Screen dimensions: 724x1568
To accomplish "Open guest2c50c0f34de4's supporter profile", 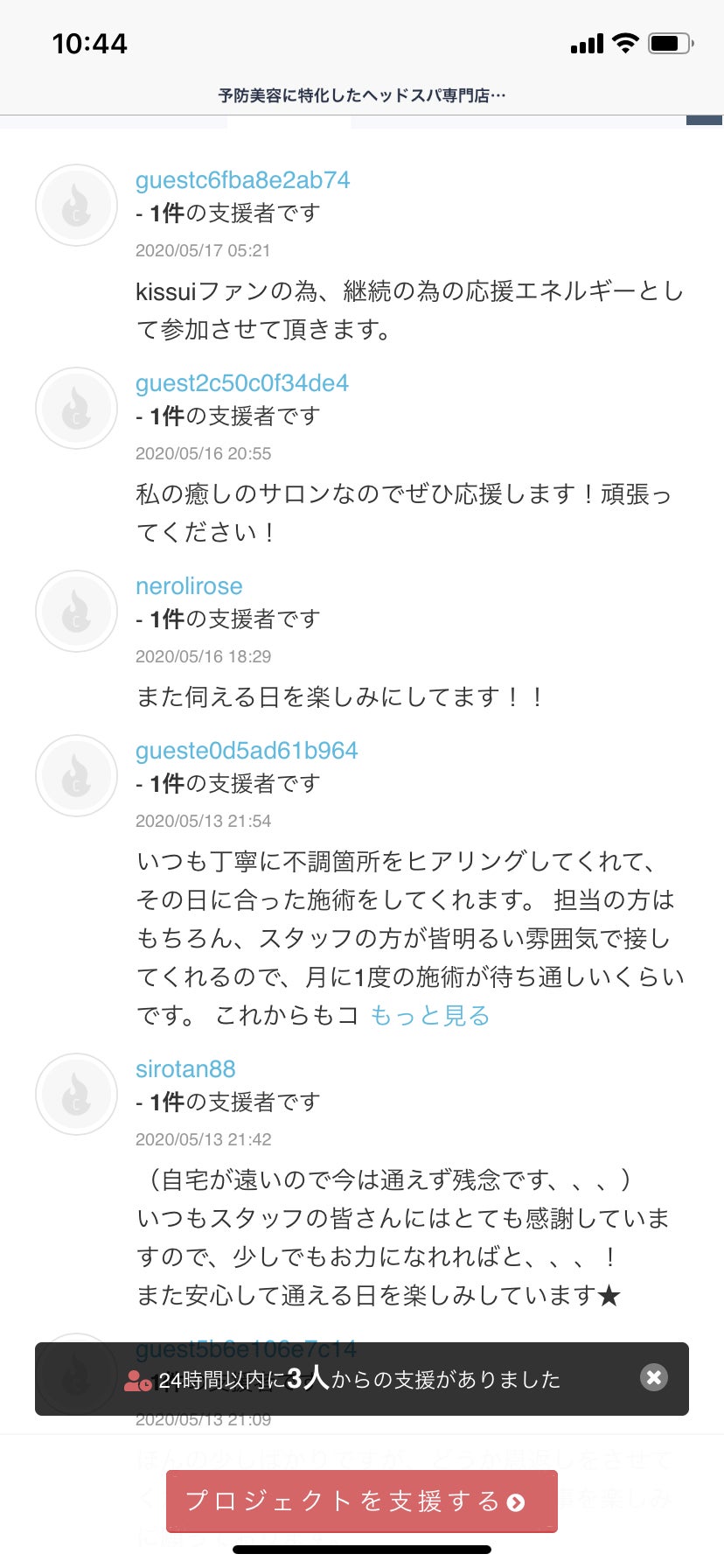I will (x=242, y=383).
